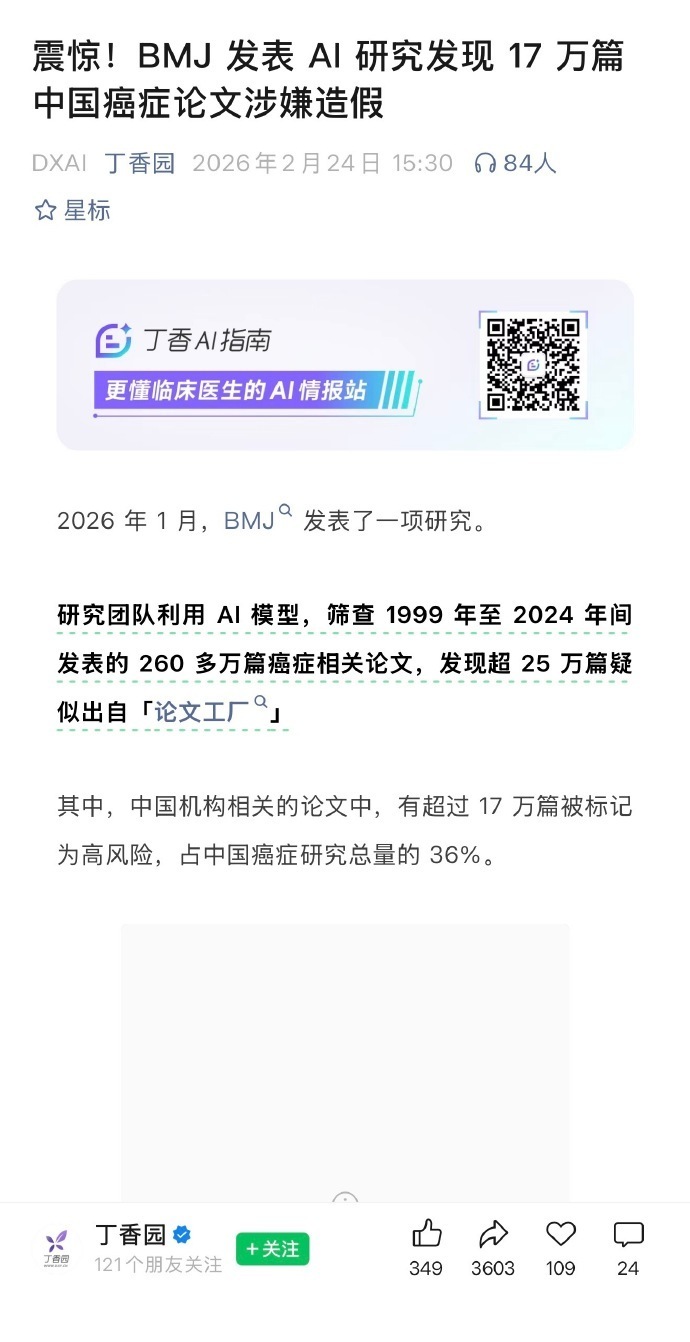The width and height of the screenshot is (690, 1342).
Task: Tap the DXAI tag under the title
Action: click(59, 163)
